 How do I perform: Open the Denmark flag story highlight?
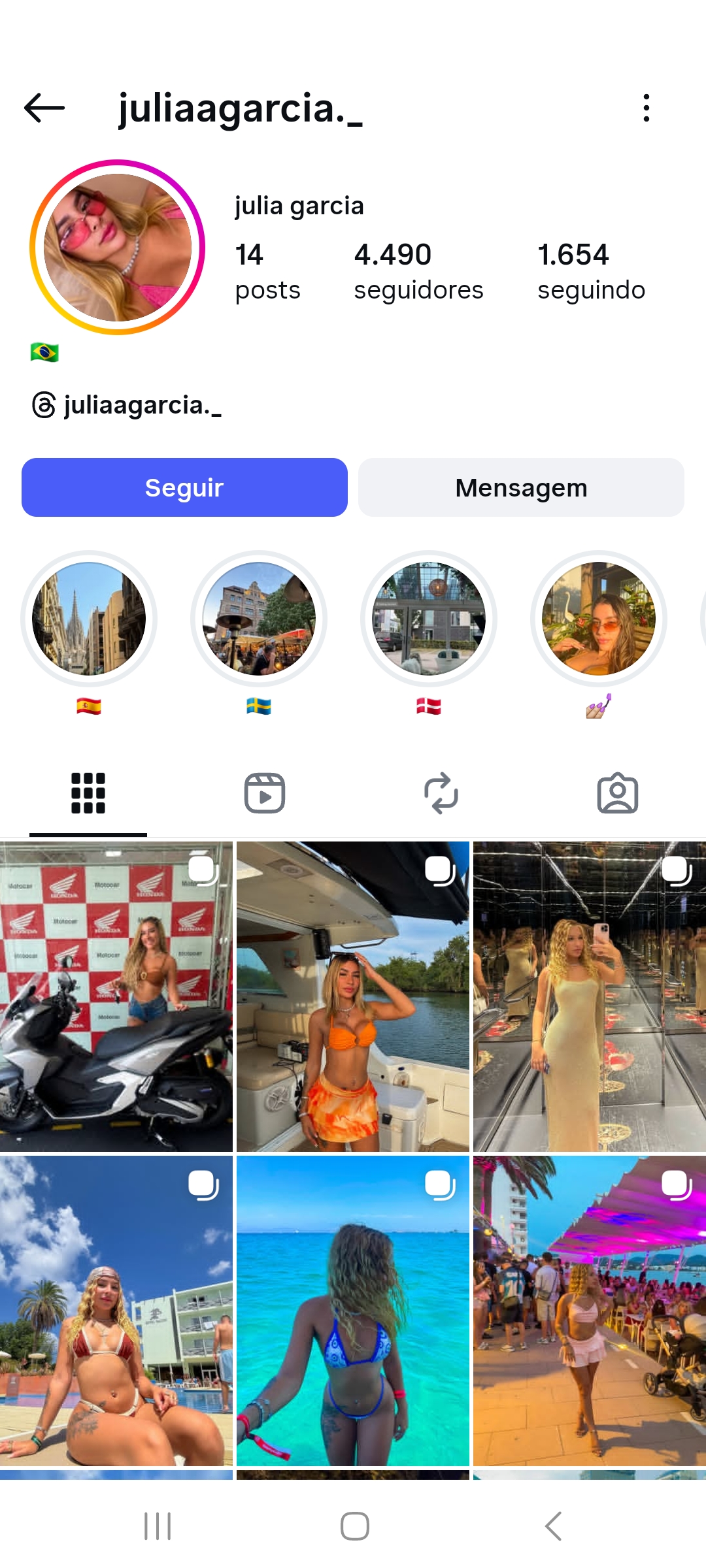429,619
